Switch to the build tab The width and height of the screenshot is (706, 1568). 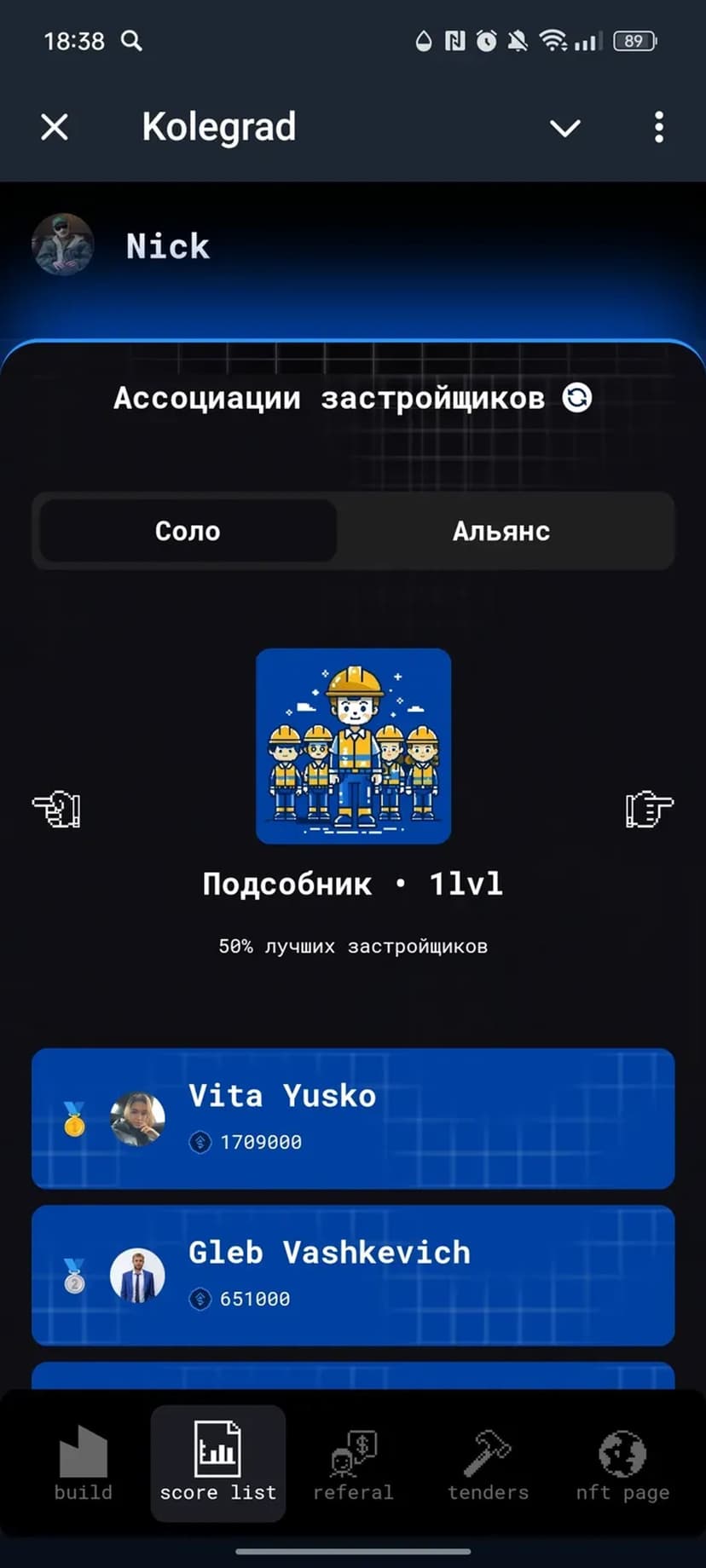point(83,1463)
